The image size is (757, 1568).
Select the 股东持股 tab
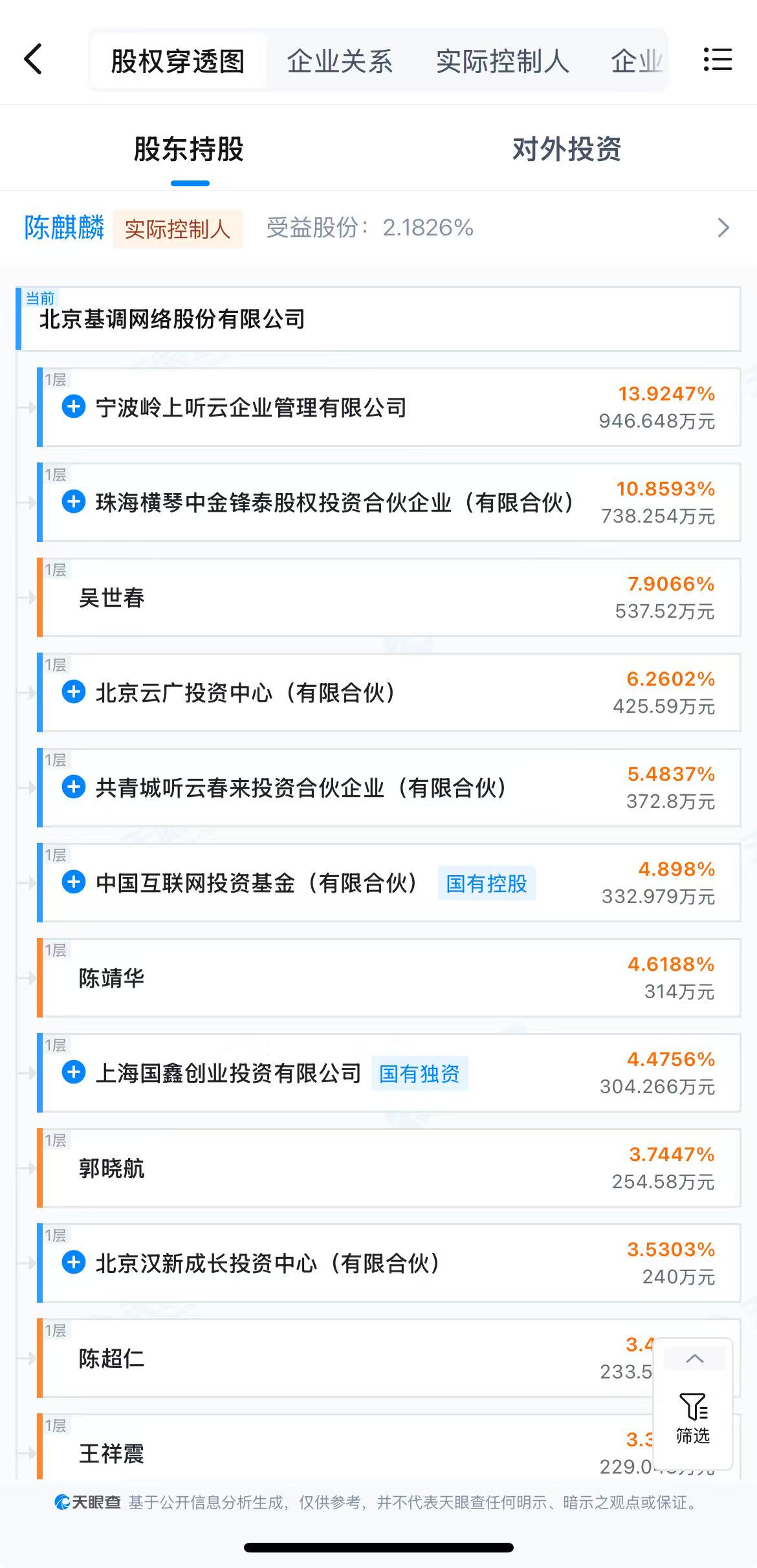[x=189, y=149]
